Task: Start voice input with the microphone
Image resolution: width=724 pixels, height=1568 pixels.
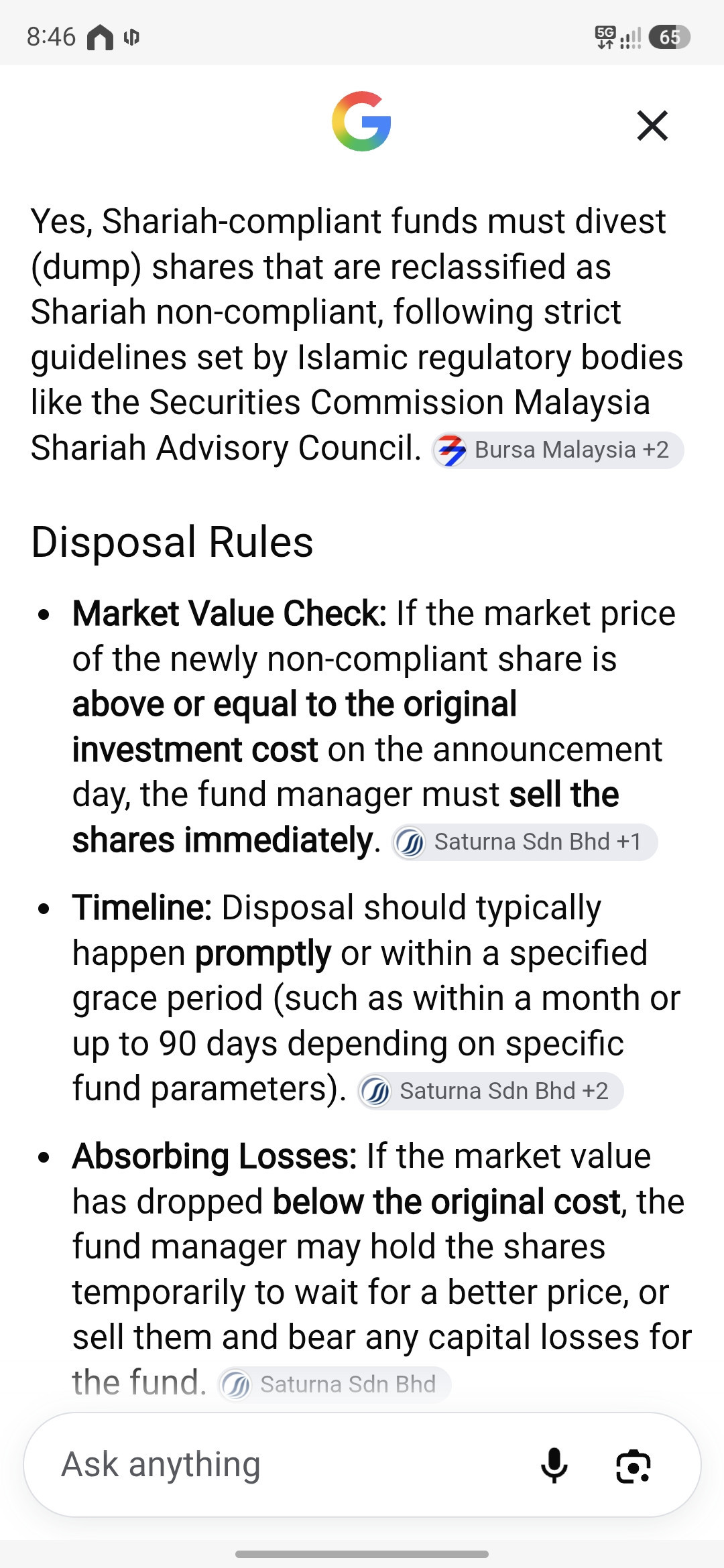Action: (554, 1465)
